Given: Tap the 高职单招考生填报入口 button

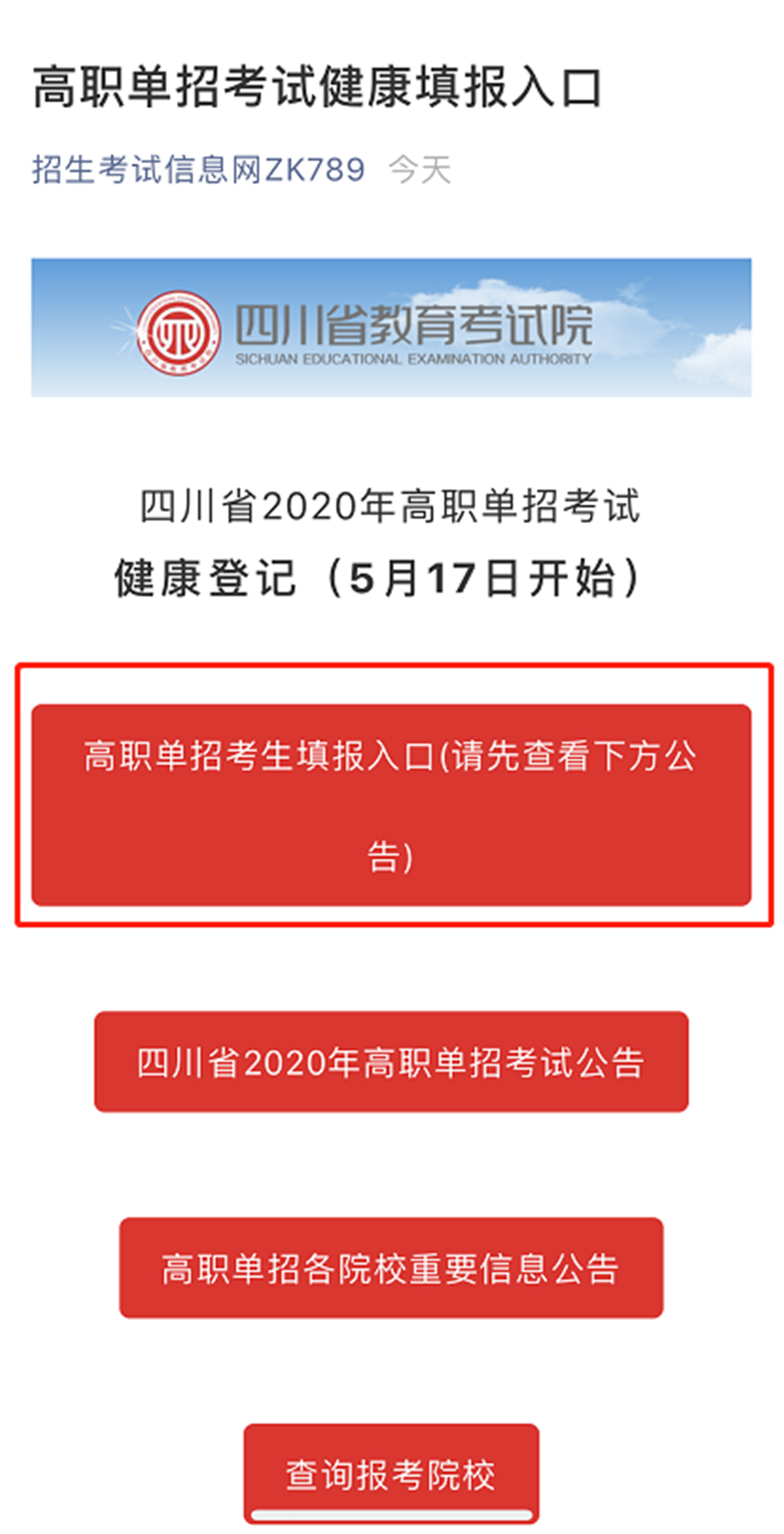Looking at the screenshot, I should click(x=391, y=804).
